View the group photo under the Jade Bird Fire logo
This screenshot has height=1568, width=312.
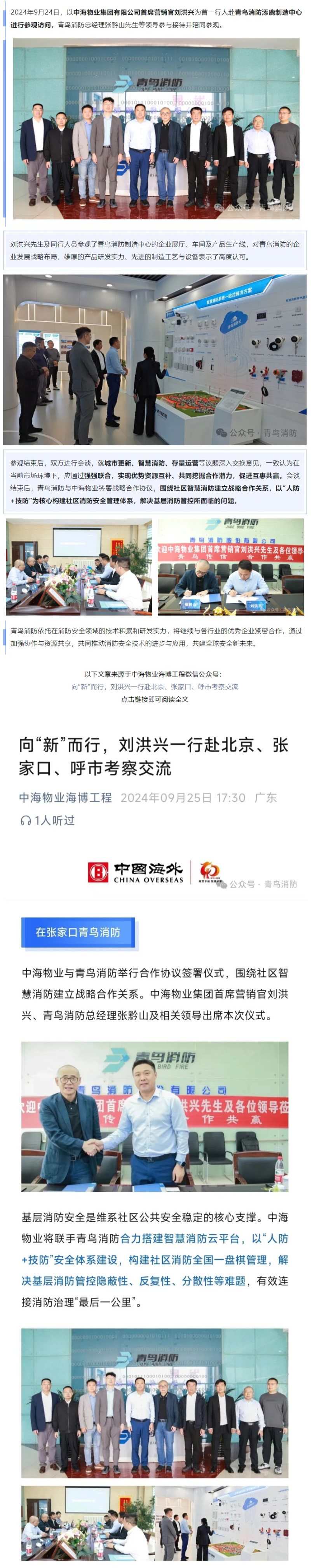156,129
